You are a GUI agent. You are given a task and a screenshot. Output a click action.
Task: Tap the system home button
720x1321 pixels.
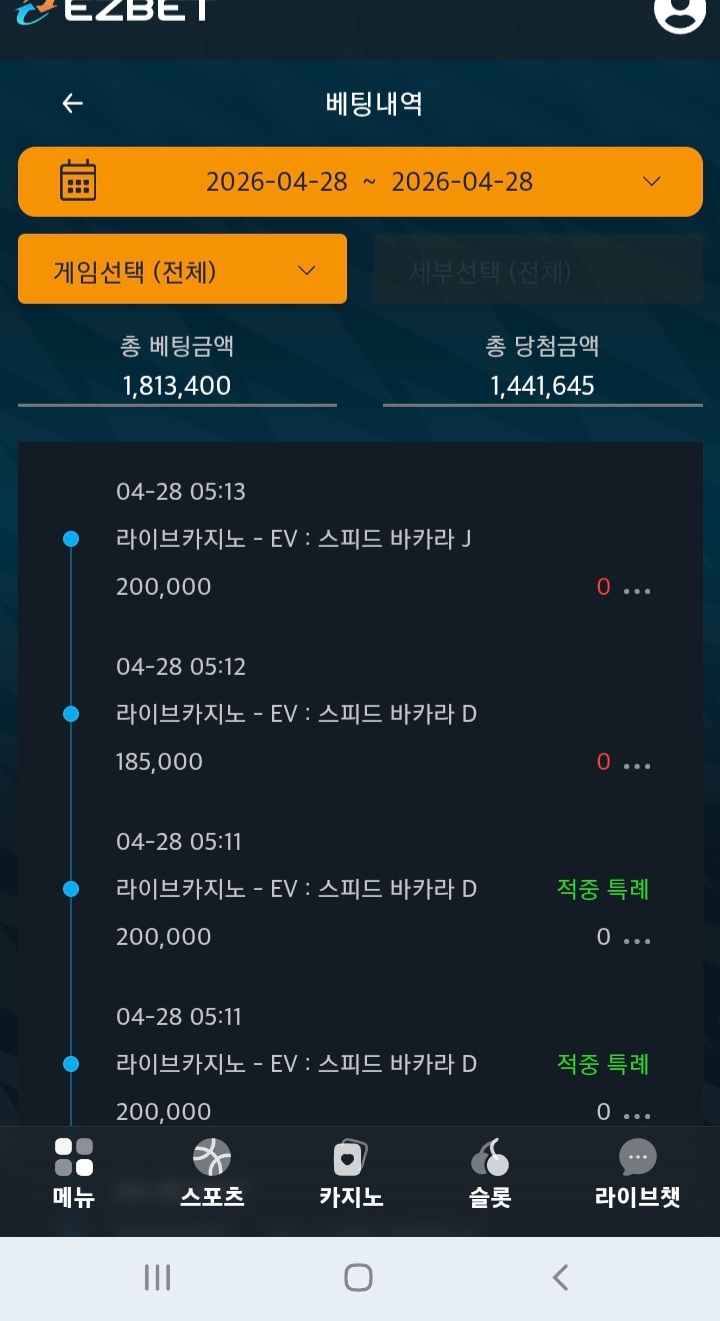click(x=358, y=1277)
